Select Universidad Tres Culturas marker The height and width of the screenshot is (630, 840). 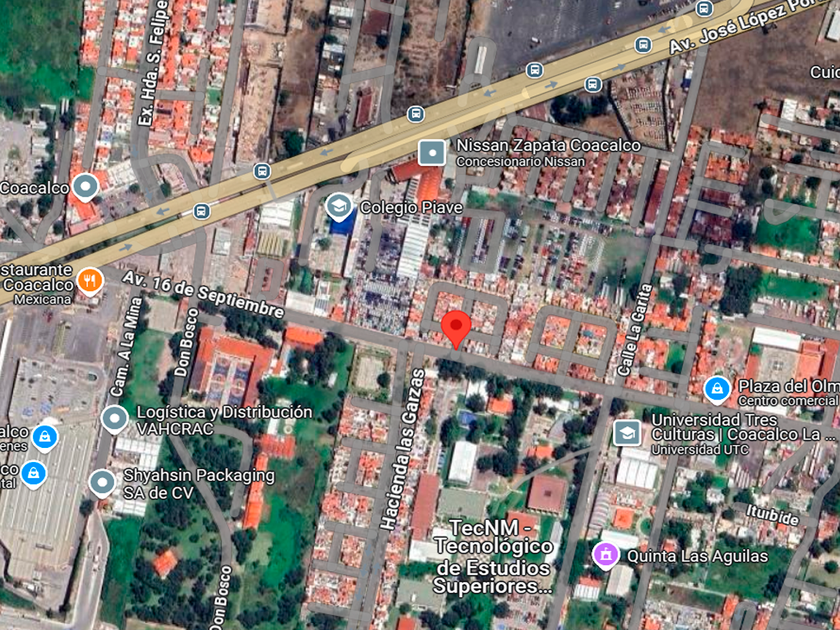[x=627, y=432]
